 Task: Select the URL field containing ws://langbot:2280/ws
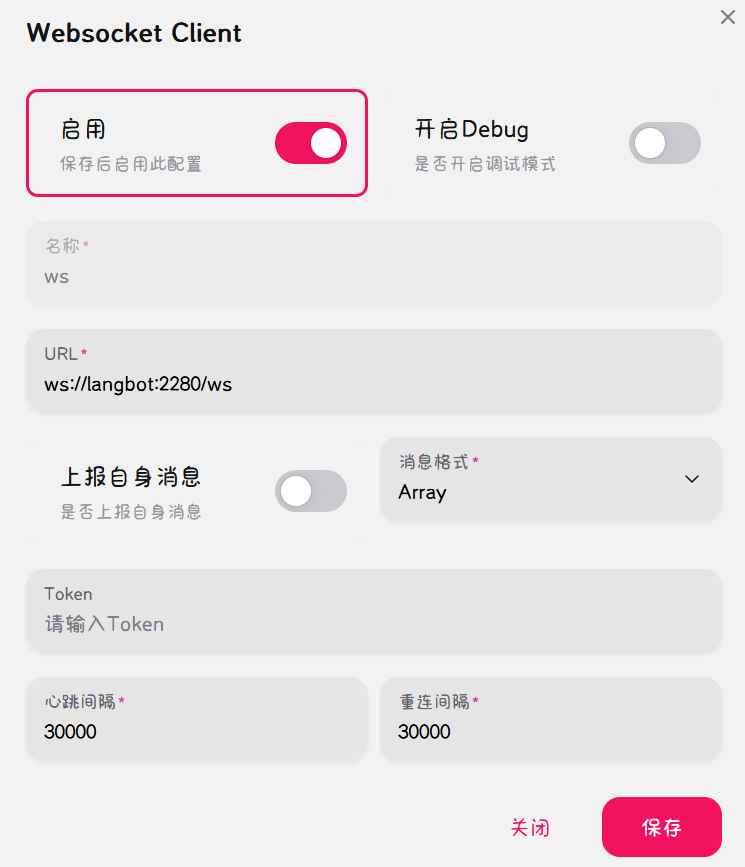(372, 372)
